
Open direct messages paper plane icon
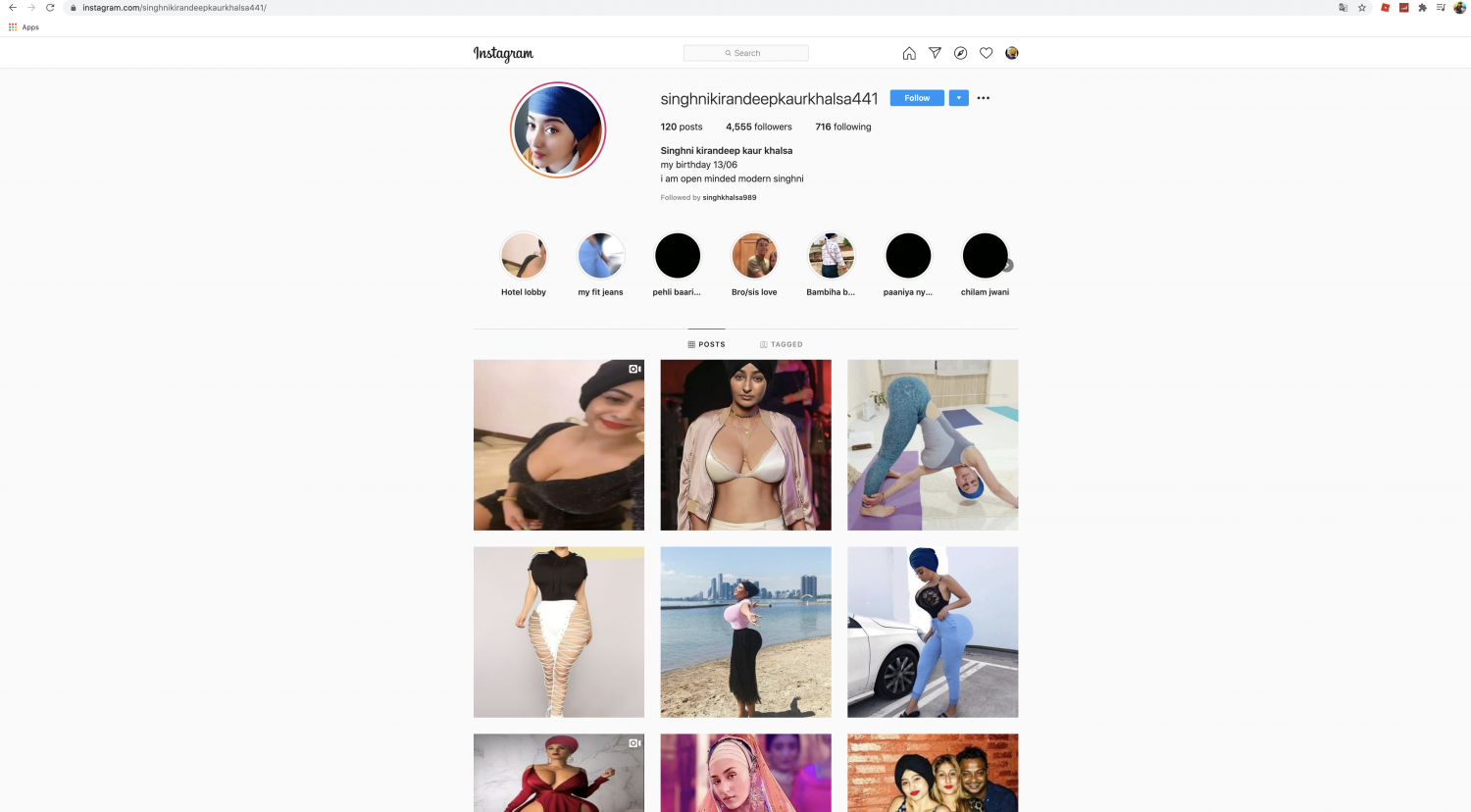click(x=935, y=53)
